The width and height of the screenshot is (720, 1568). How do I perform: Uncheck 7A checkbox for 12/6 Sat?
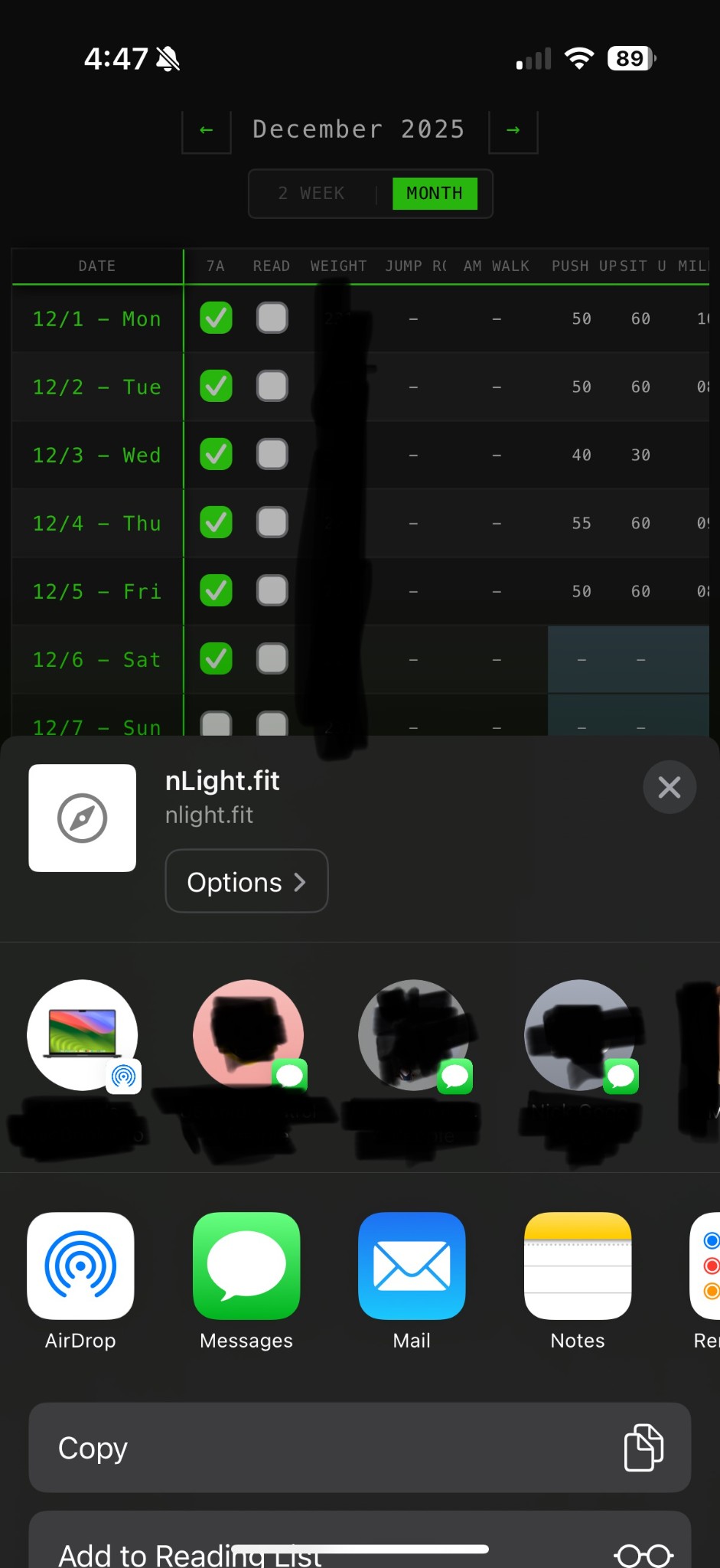tap(217, 659)
